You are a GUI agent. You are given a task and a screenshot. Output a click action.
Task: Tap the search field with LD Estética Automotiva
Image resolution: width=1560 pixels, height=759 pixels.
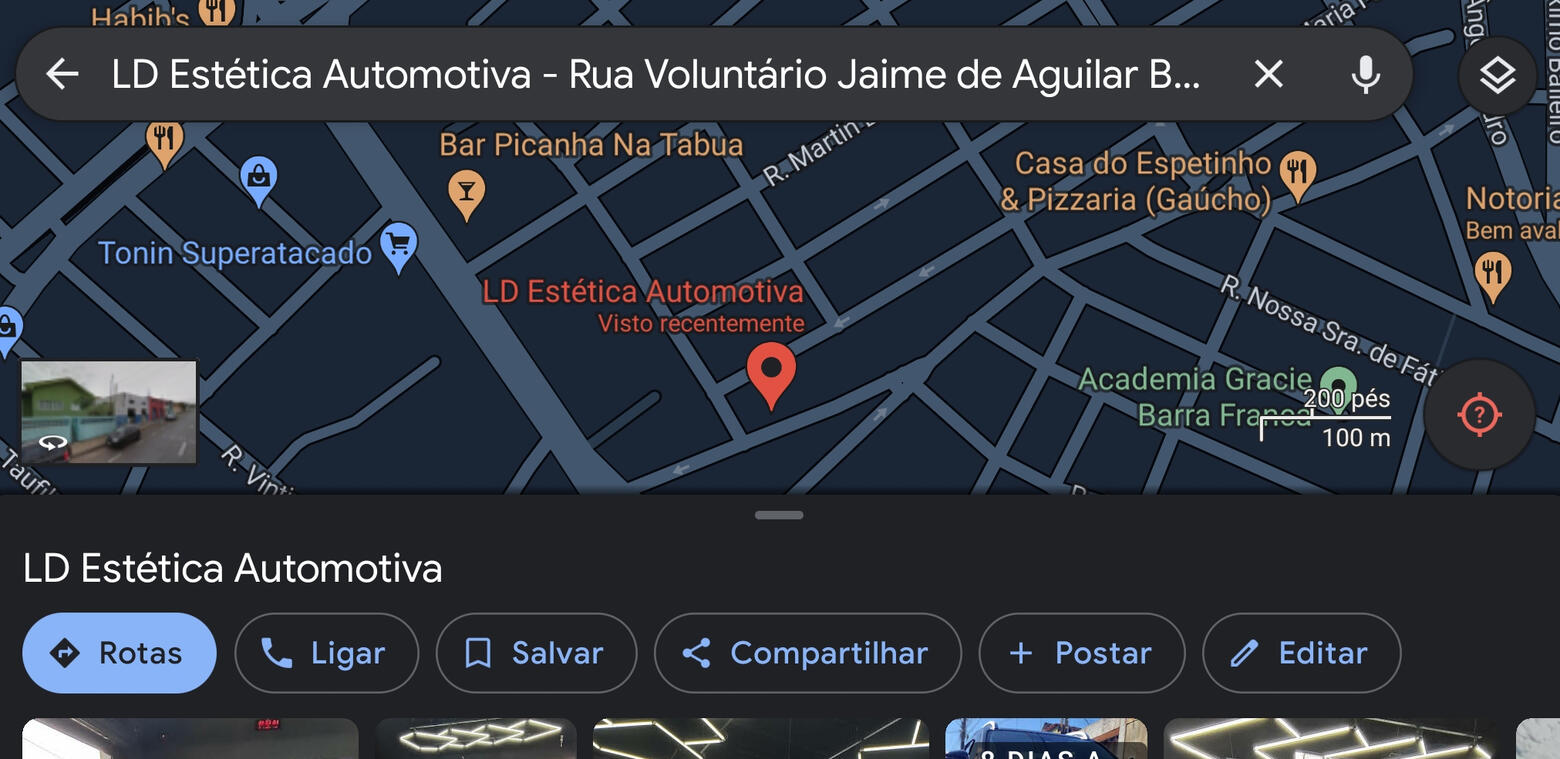655,74
